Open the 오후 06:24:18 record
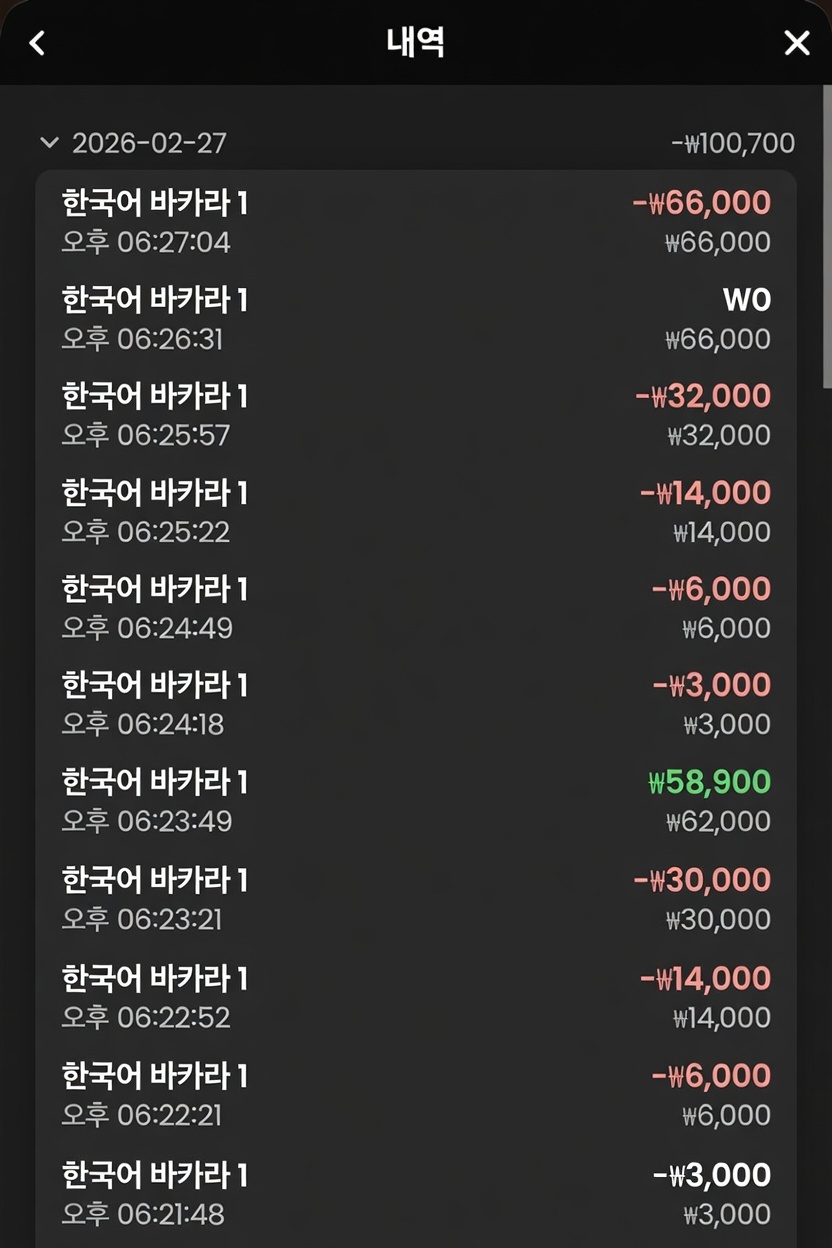The height and width of the screenshot is (1248, 832). click(x=415, y=704)
